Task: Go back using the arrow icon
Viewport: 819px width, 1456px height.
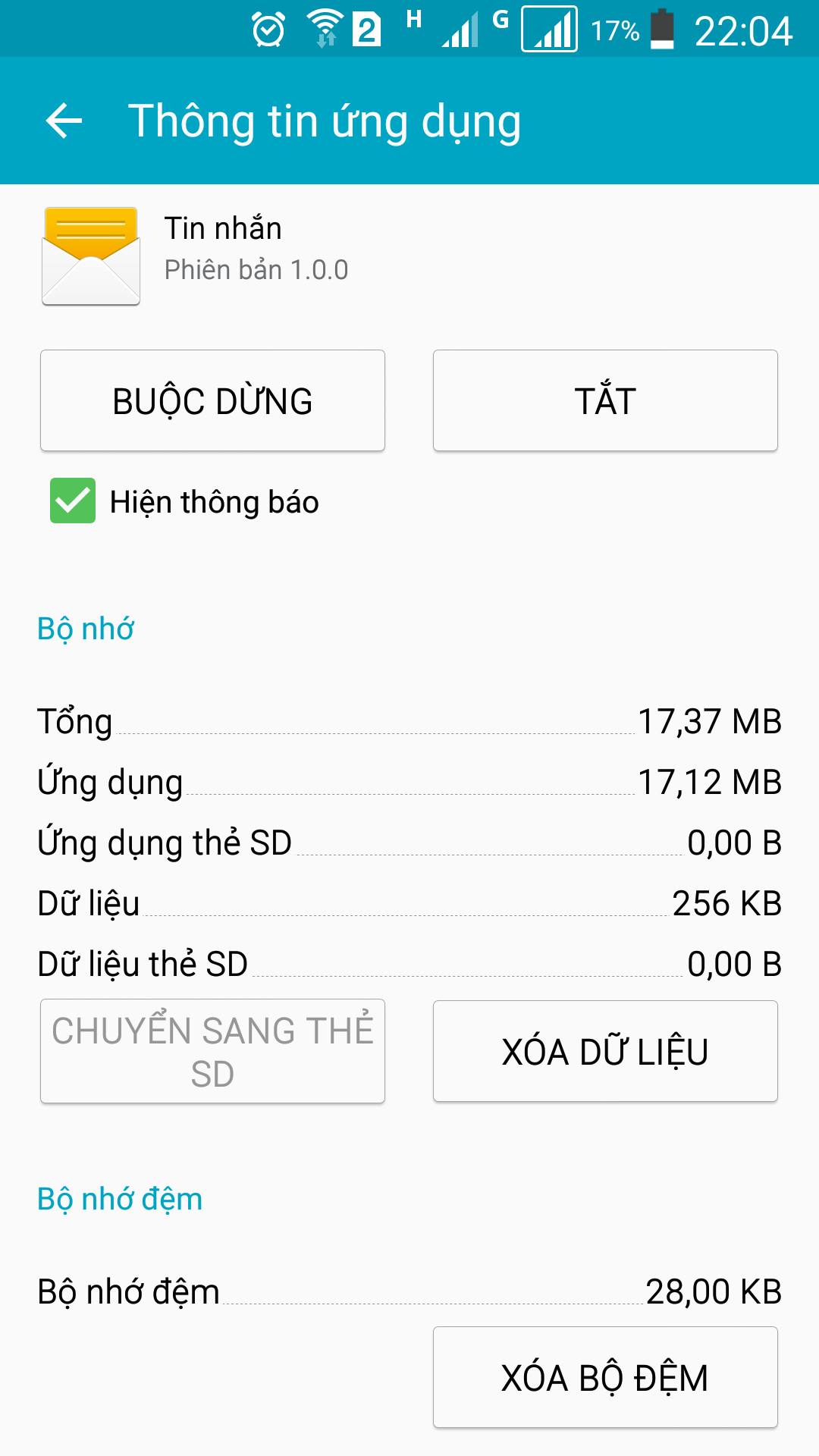Action: click(x=64, y=121)
